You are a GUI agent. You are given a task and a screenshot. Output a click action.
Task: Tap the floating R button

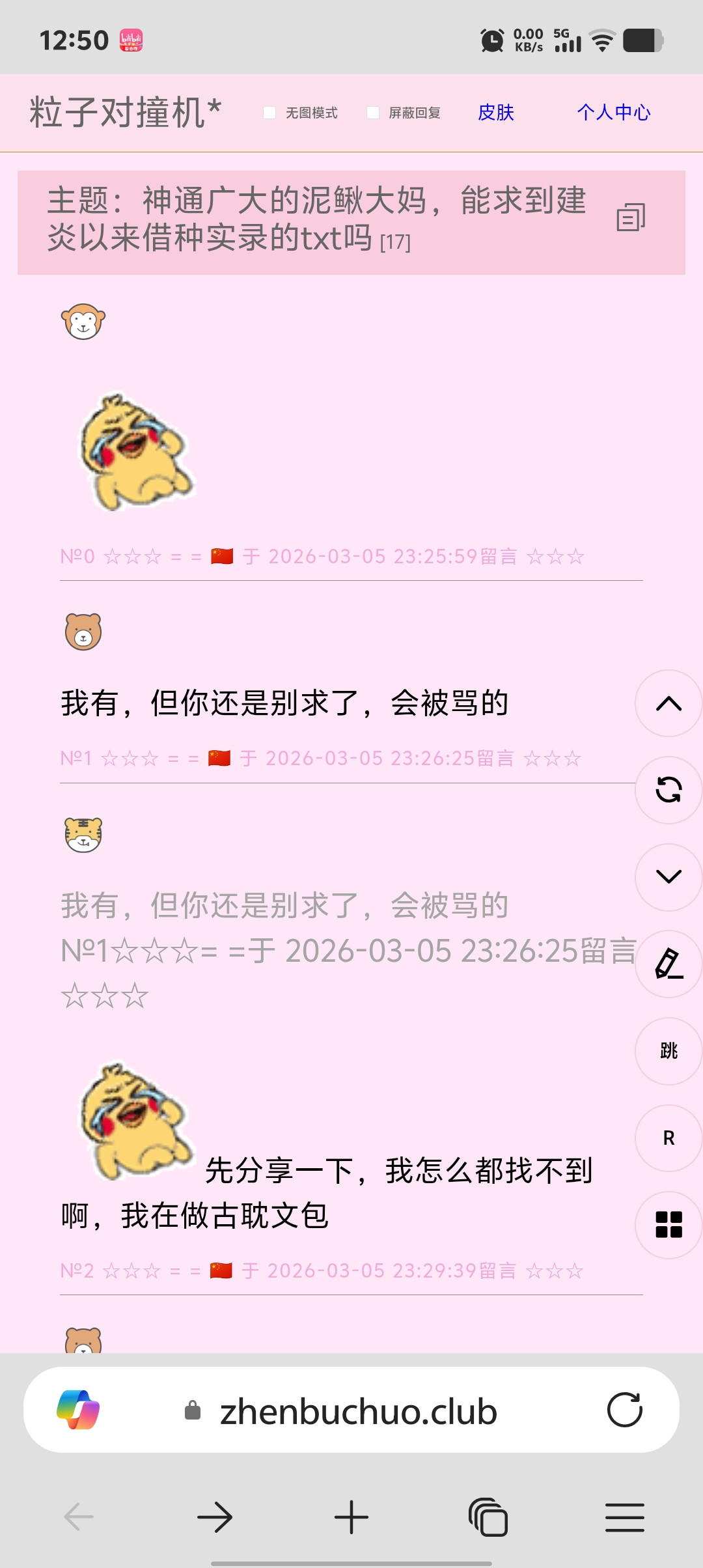[x=669, y=1138]
